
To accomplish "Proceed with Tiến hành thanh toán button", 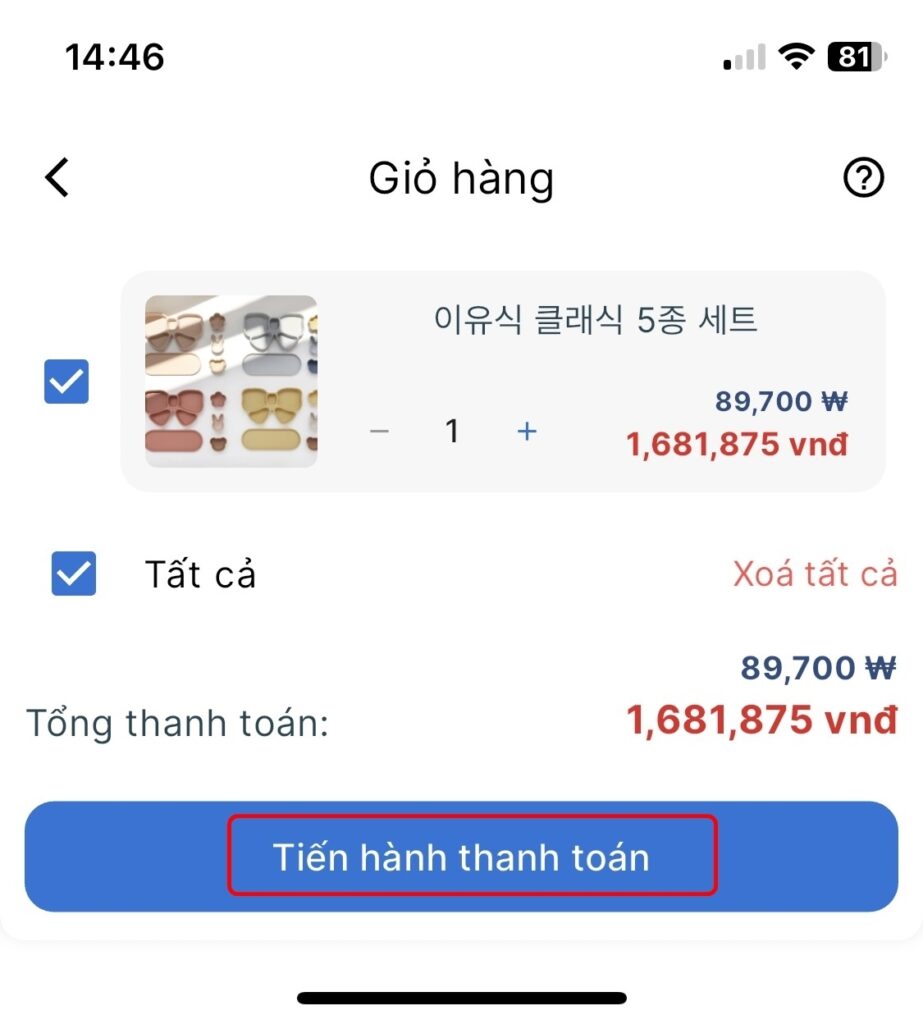I will click(x=461, y=856).
